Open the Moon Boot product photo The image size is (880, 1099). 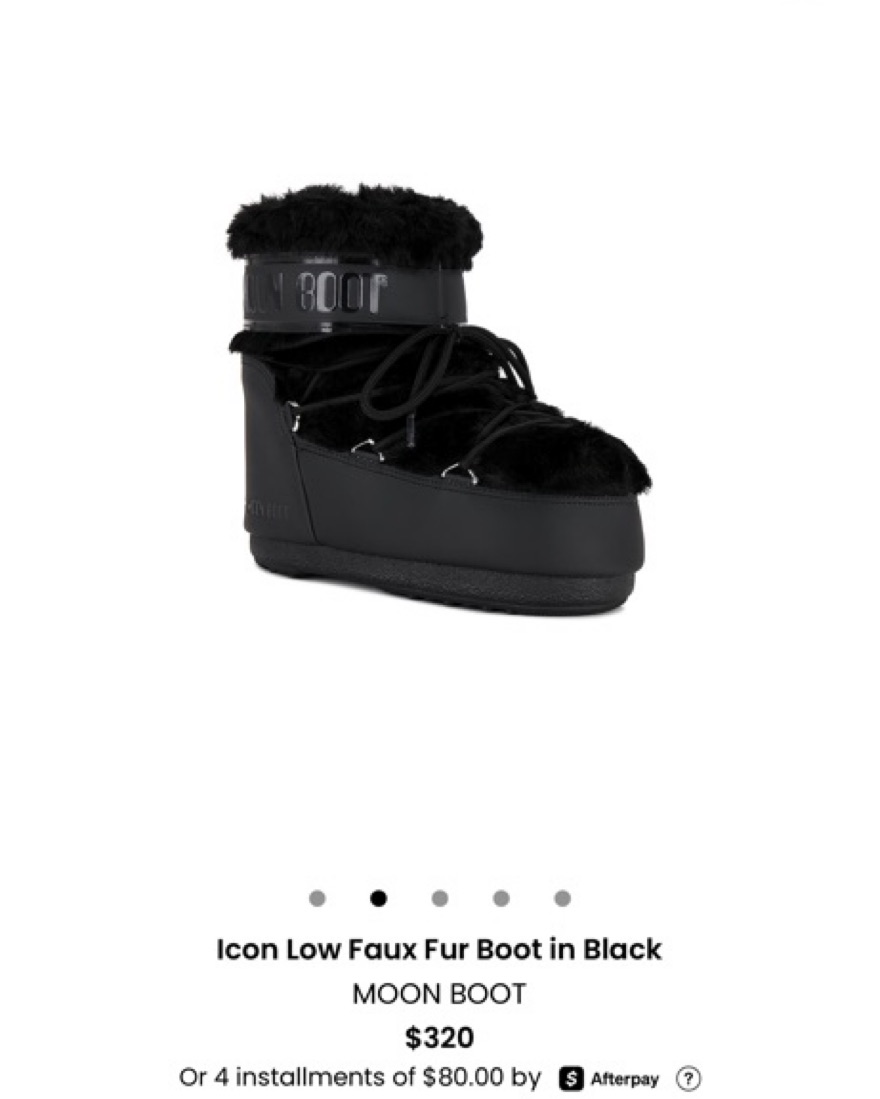(438, 400)
